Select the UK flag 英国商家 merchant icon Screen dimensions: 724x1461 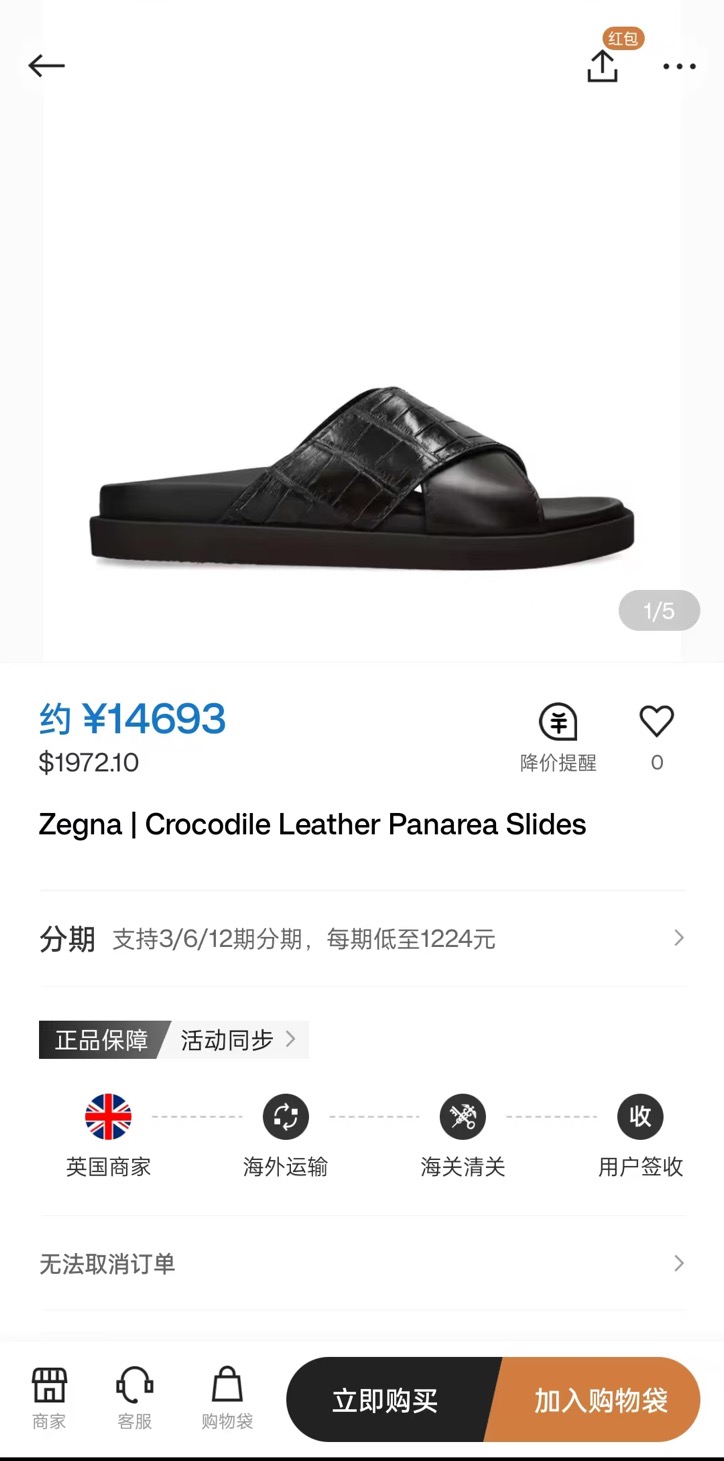(107, 1116)
